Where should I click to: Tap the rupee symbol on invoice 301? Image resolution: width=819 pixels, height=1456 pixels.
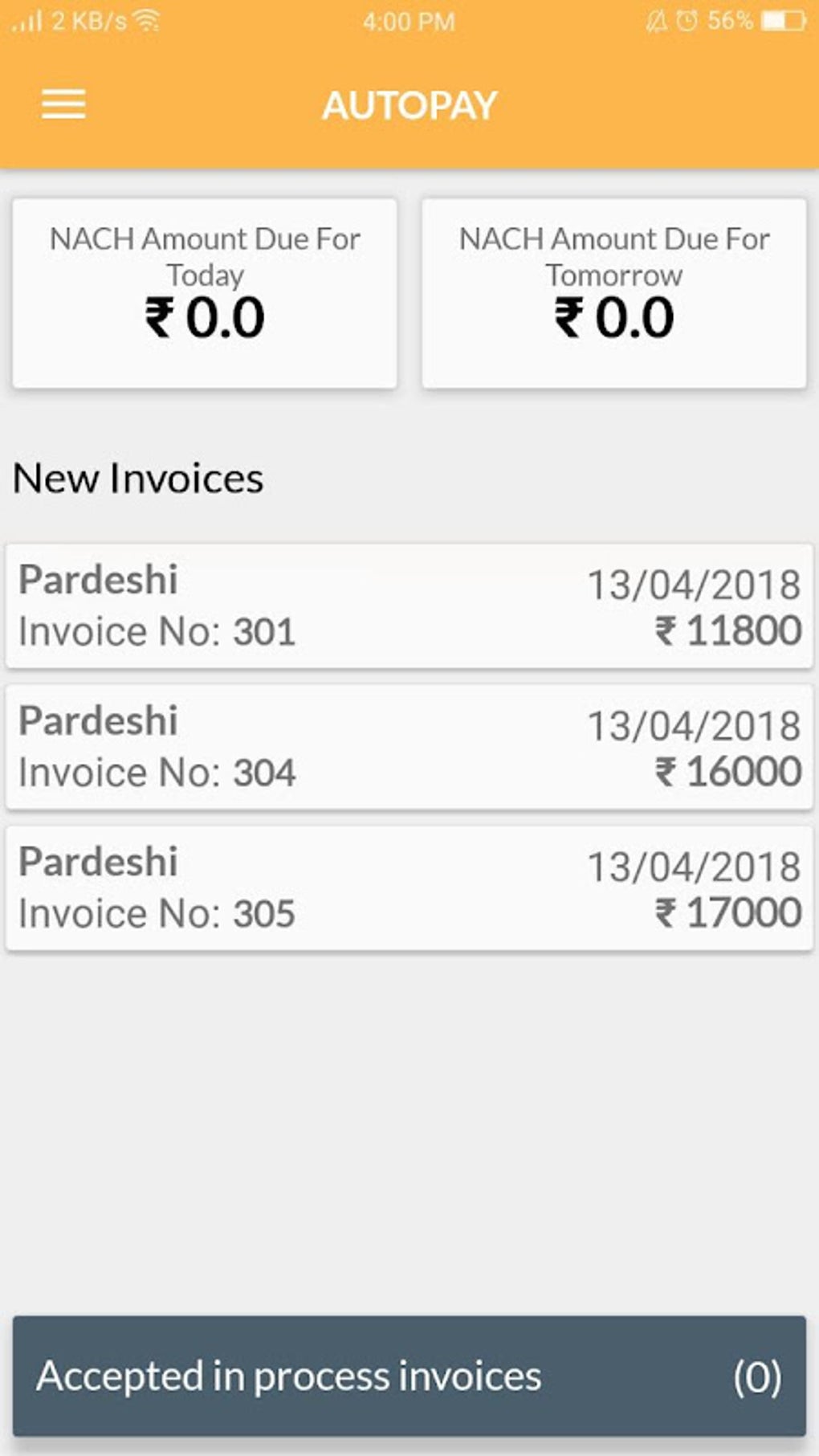tap(665, 631)
